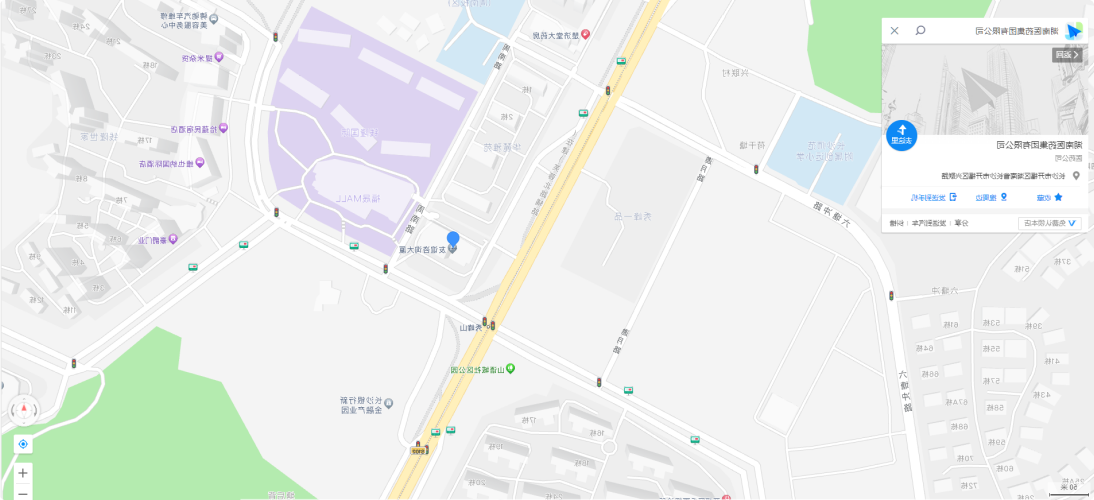
Task: Close the place search panel
Action: [x=895, y=31]
